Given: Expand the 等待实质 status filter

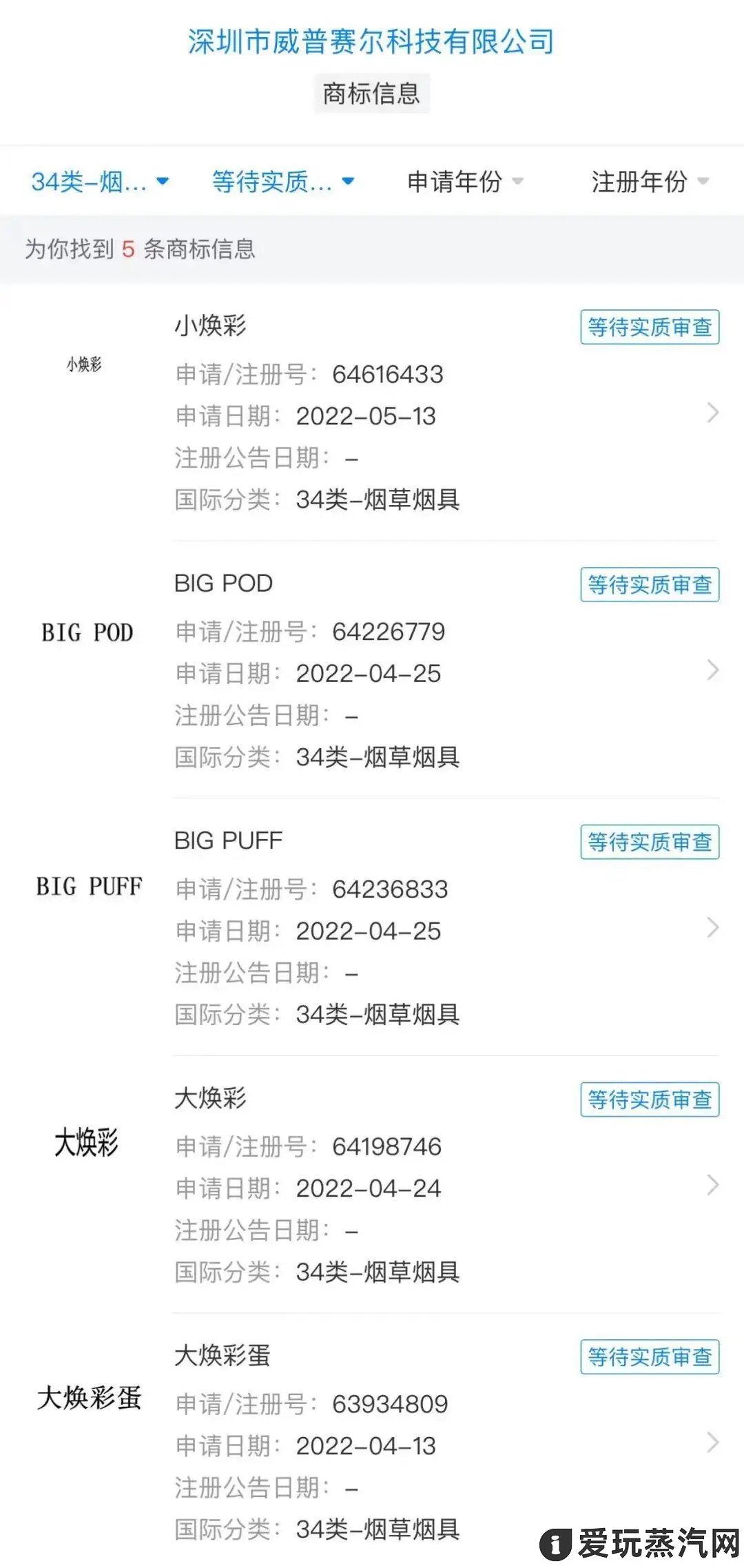Looking at the screenshot, I should coord(282,182).
